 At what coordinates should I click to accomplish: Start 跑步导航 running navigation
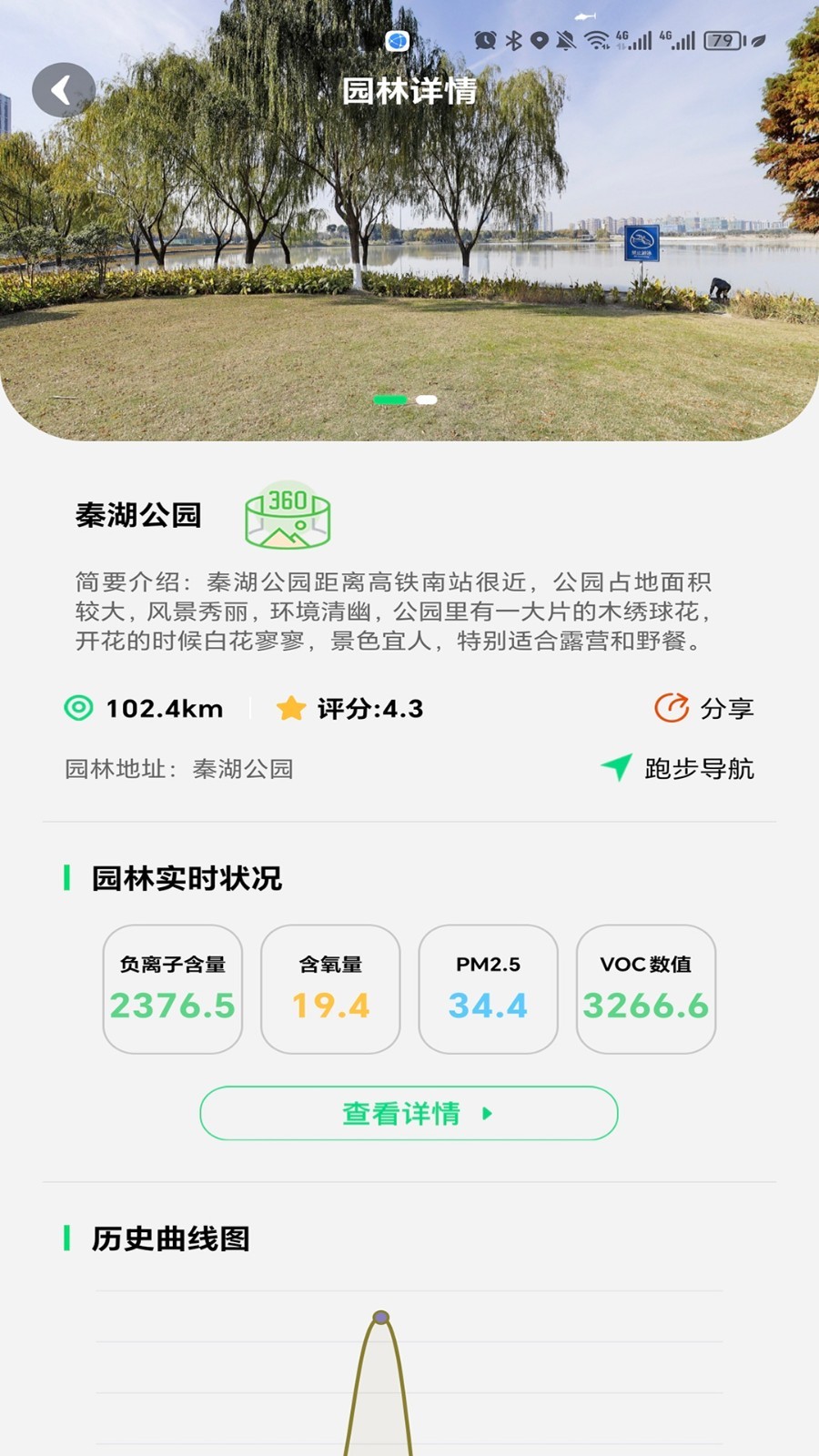click(678, 768)
